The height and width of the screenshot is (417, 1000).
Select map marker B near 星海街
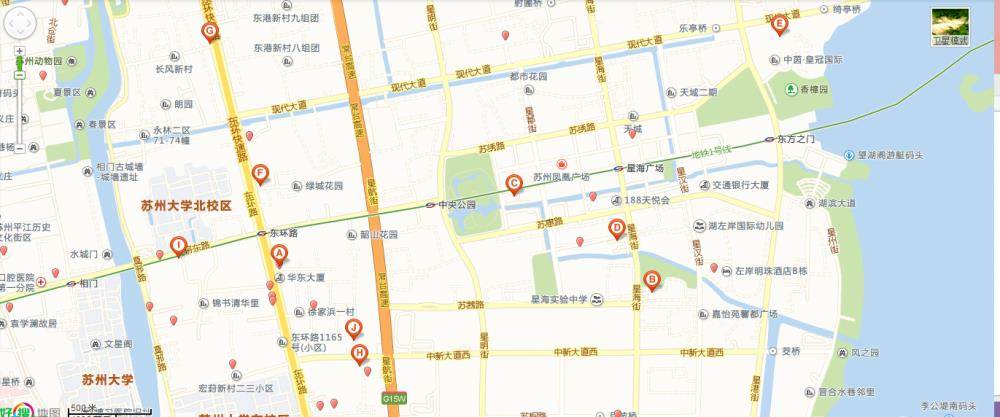click(x=649, y=281)
